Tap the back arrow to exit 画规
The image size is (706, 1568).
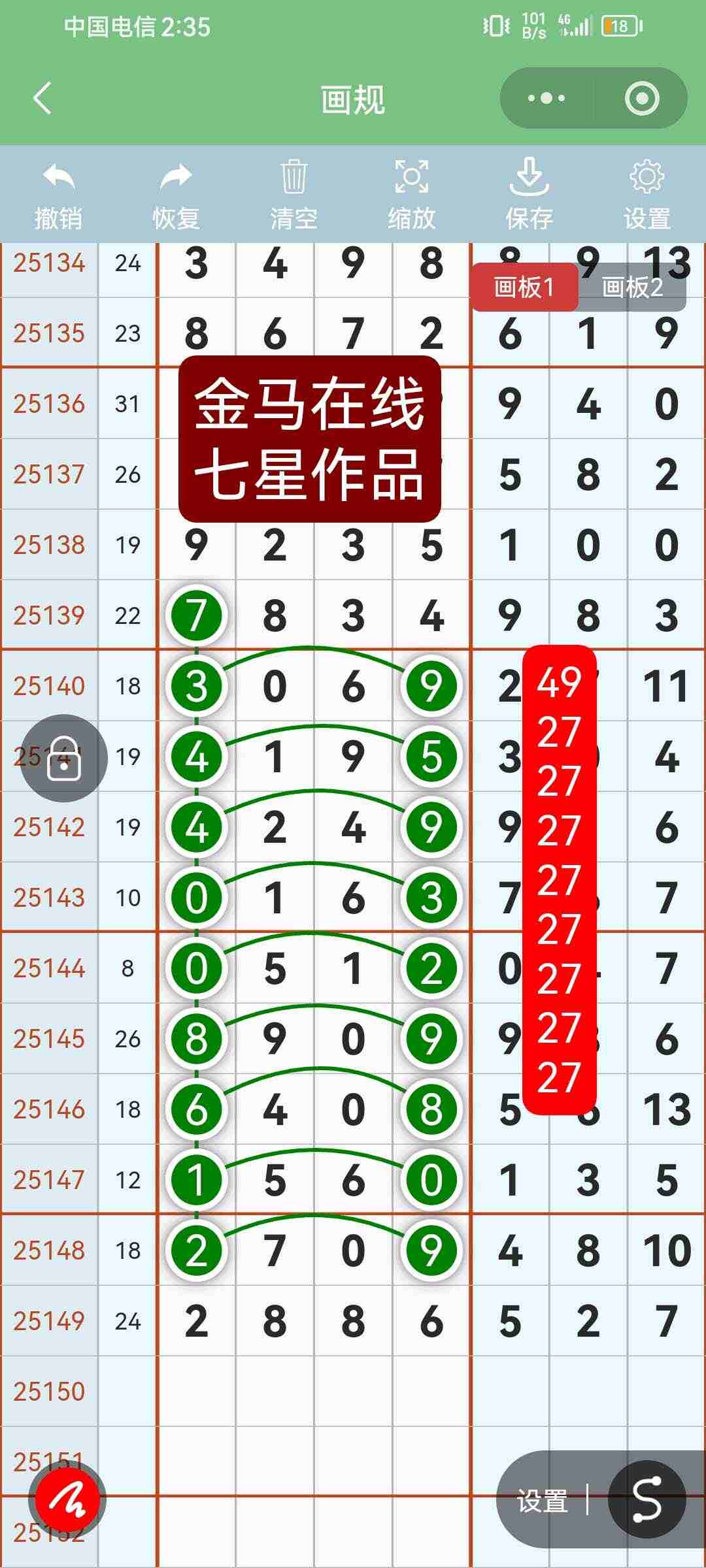[42, 98]
